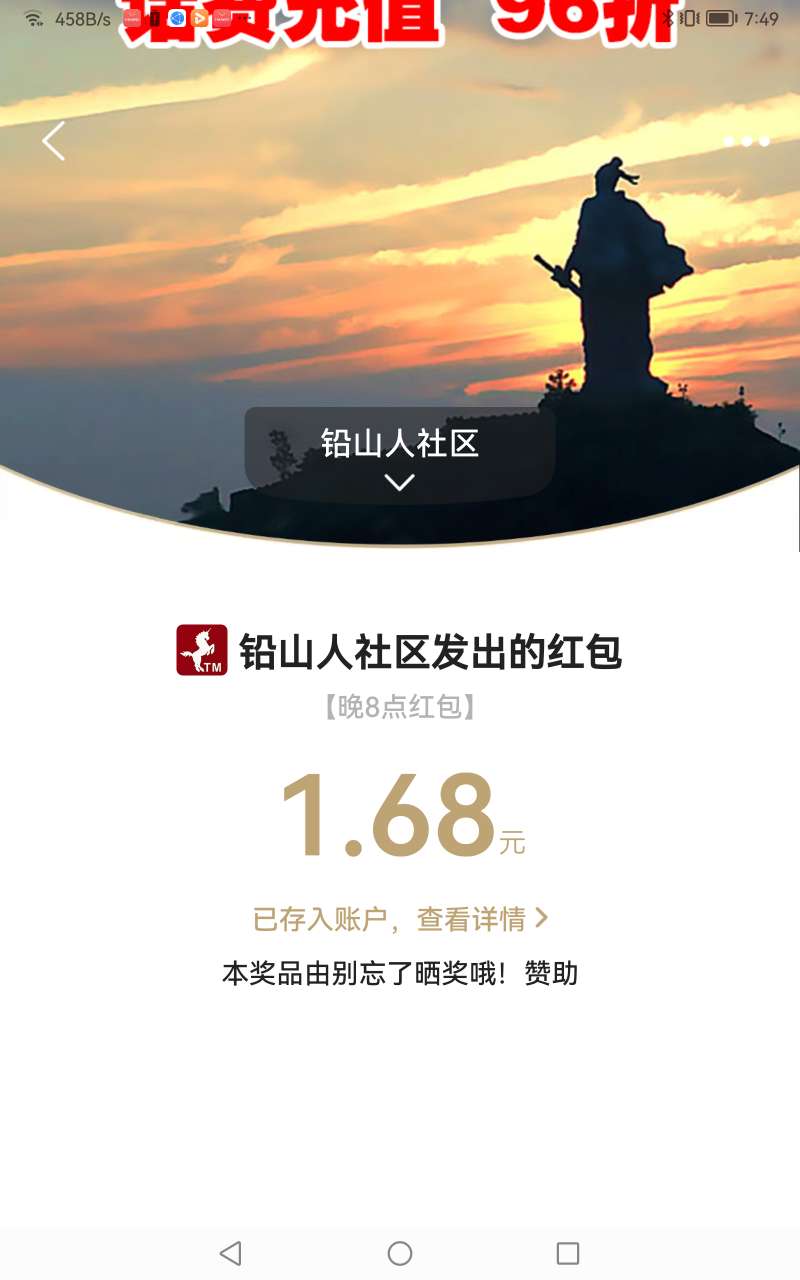Go to the home screen
The width and height of the screenshot is (800, 1280).
point(400,1253)
